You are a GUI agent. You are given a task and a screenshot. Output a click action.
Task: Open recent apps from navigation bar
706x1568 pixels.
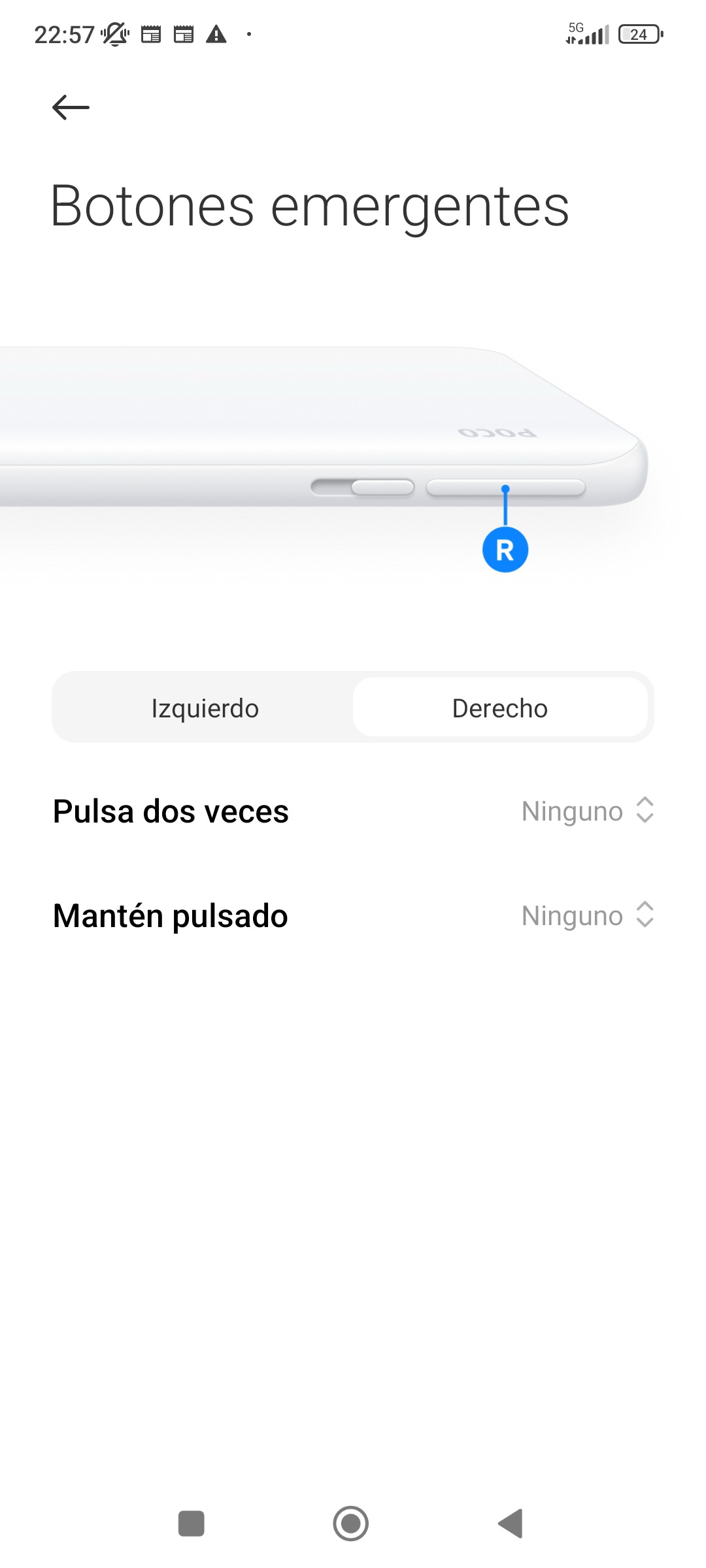pyautogui.click(x=192, y=1524)
